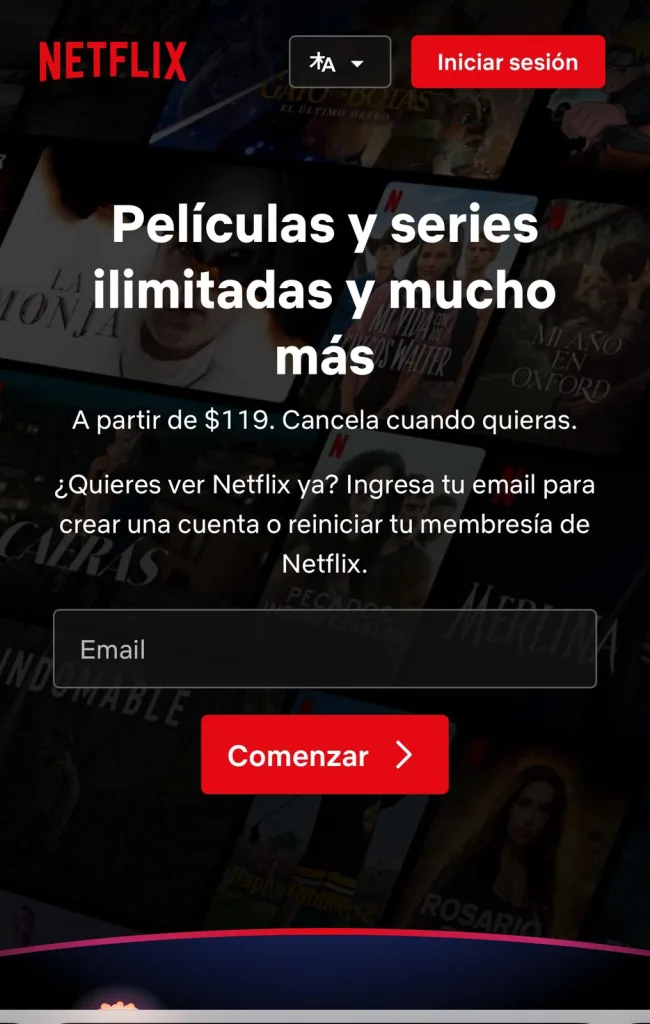The image size is (650, 1024).
Task: Open the language selector dropdown
Action: (339, 62)
